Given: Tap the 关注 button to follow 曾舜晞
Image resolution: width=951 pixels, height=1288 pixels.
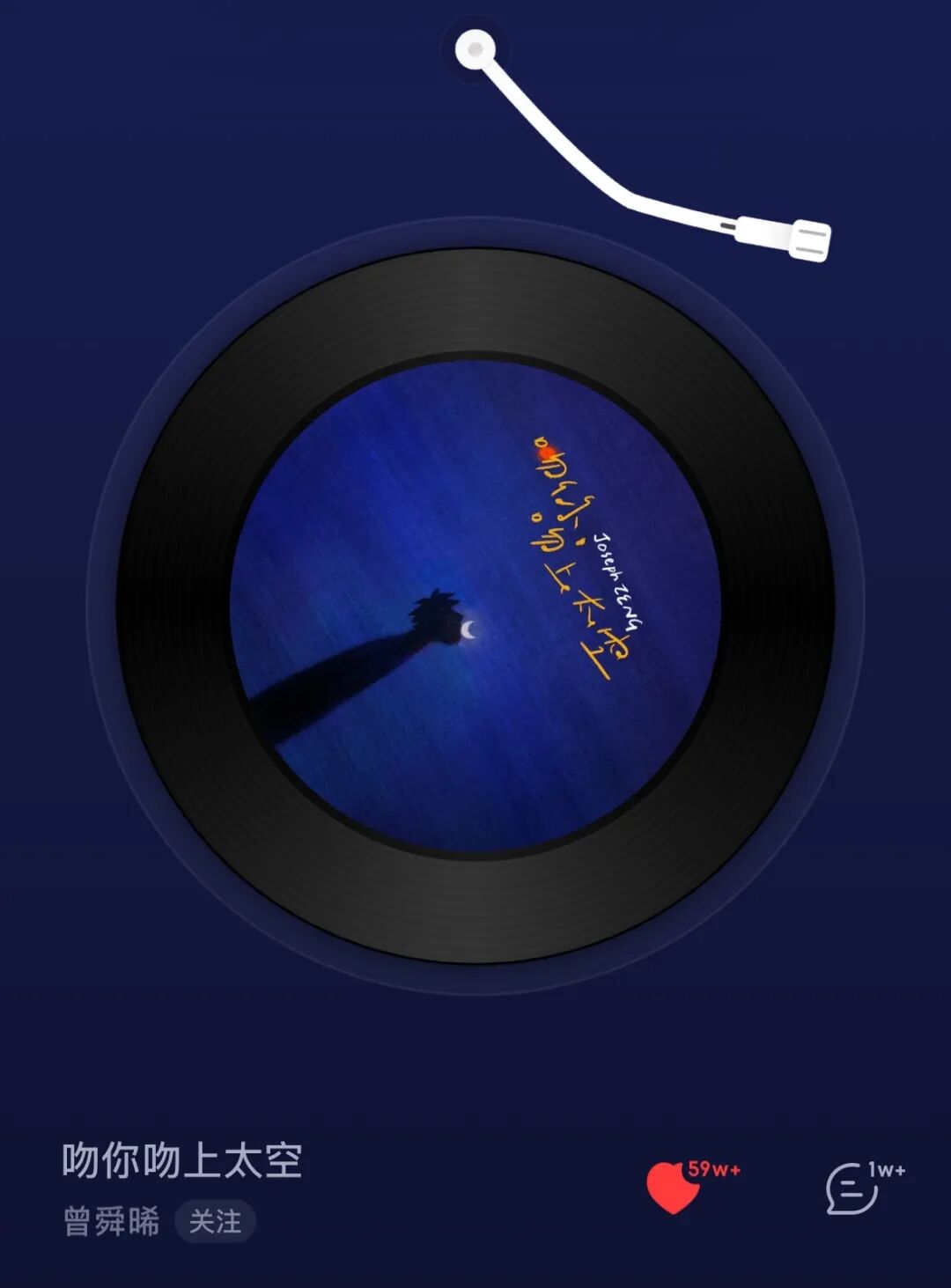Looking at the screenshot, I should pyautogui.click(x=215, y=1222).
